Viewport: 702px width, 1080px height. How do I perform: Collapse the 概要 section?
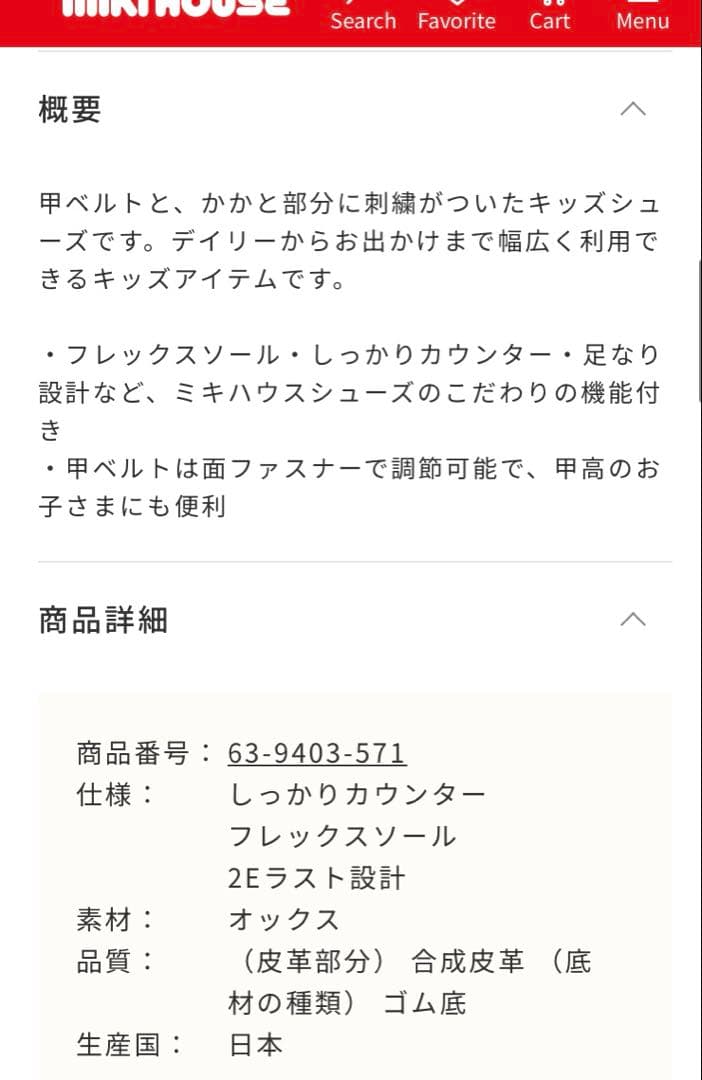[x=633, y=109]
